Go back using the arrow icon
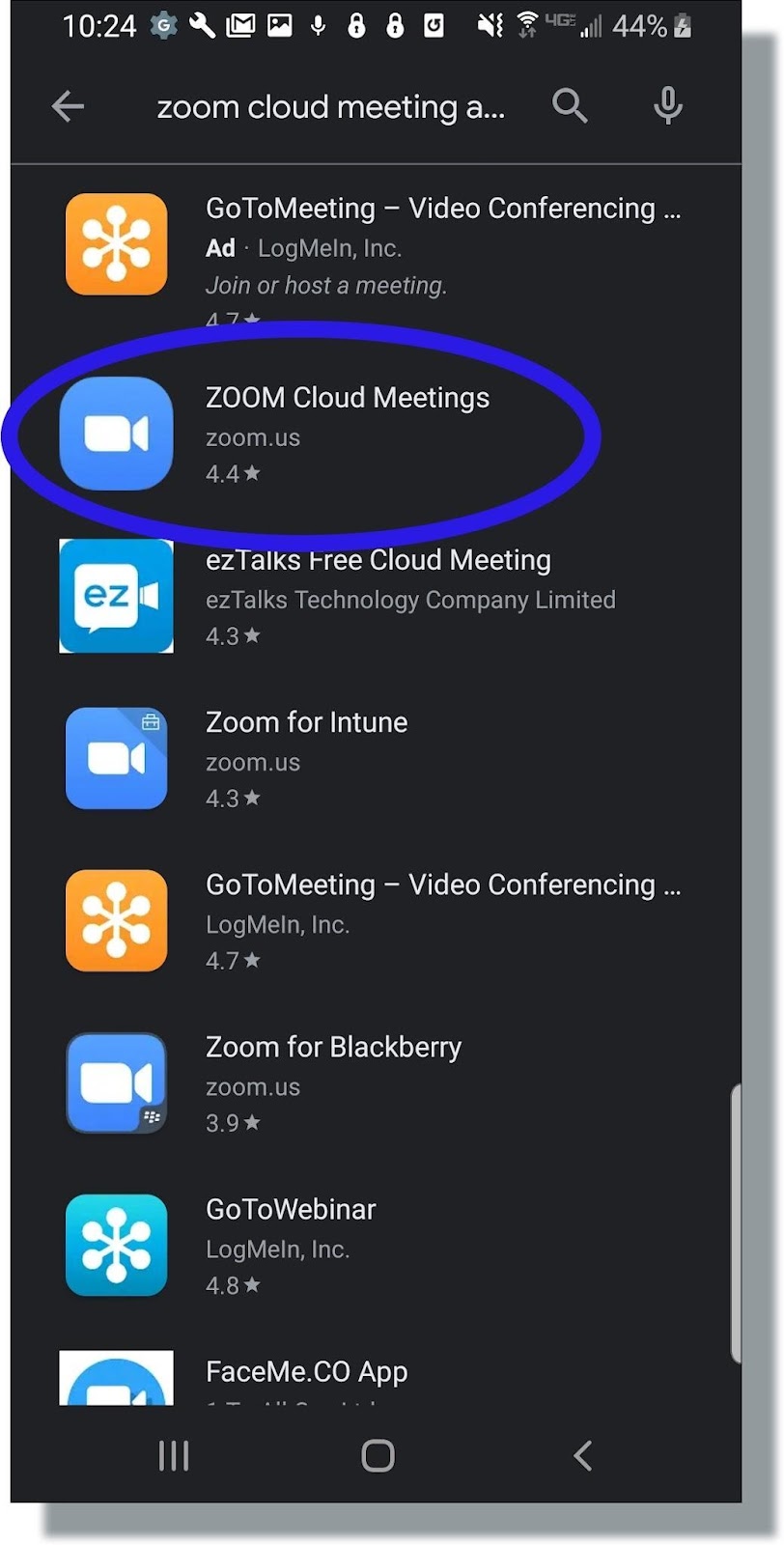The width and height of the screenshot is (784, 1545). (x=68, y=106)
